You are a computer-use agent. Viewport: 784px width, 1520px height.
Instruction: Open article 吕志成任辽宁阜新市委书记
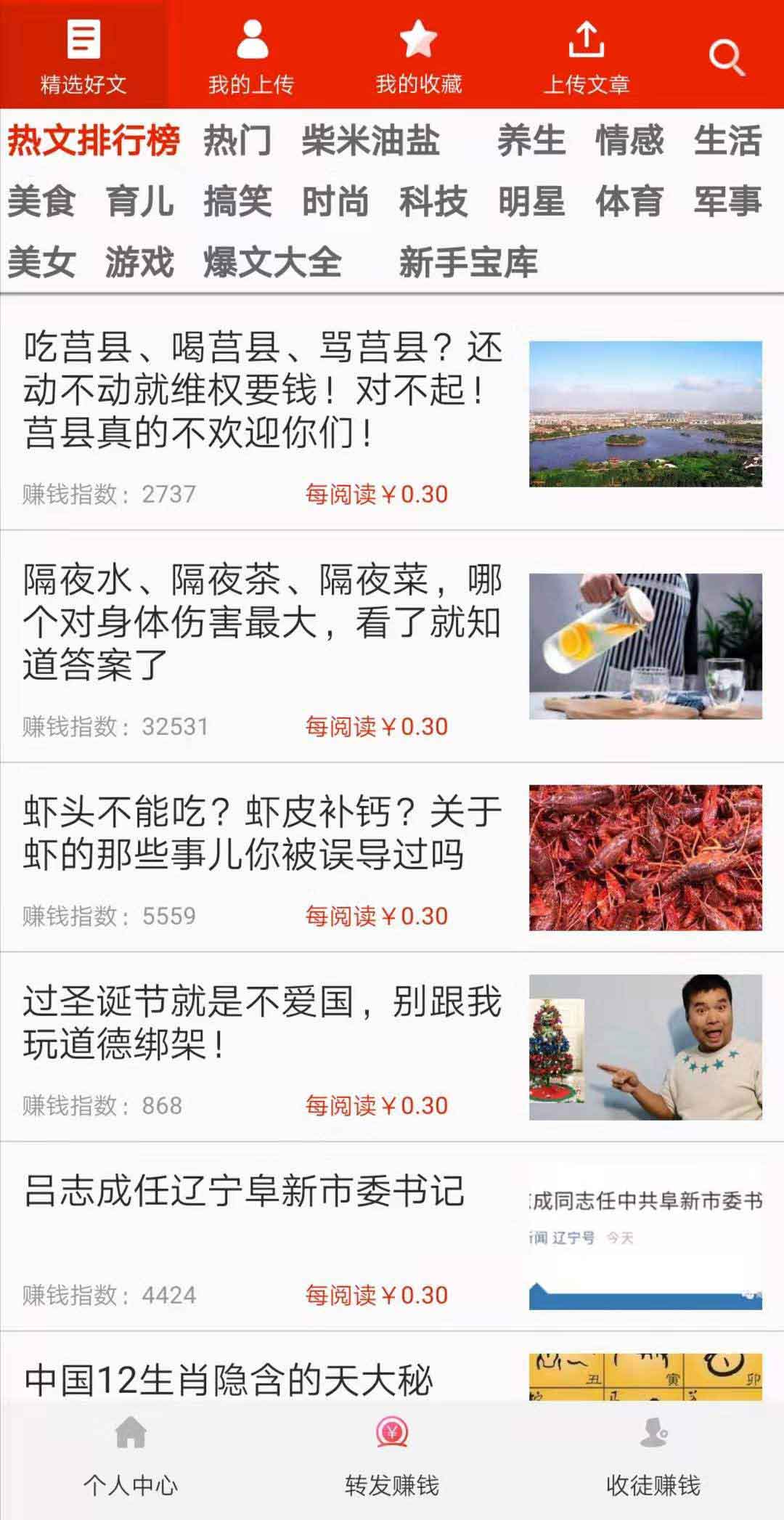click(392, 1237)
